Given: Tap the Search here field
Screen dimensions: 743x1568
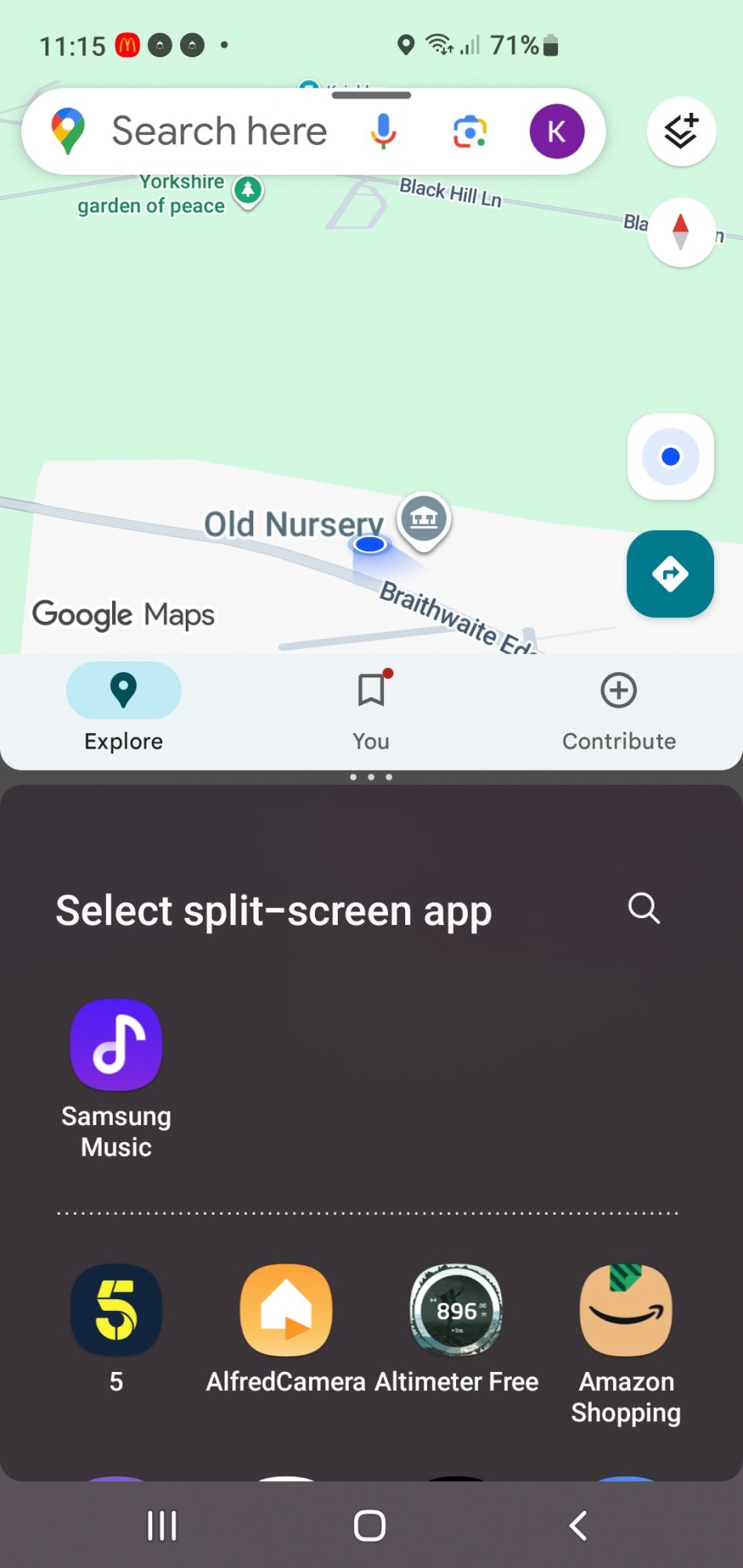Looking at the screenshot, I should tap(219, 131).
